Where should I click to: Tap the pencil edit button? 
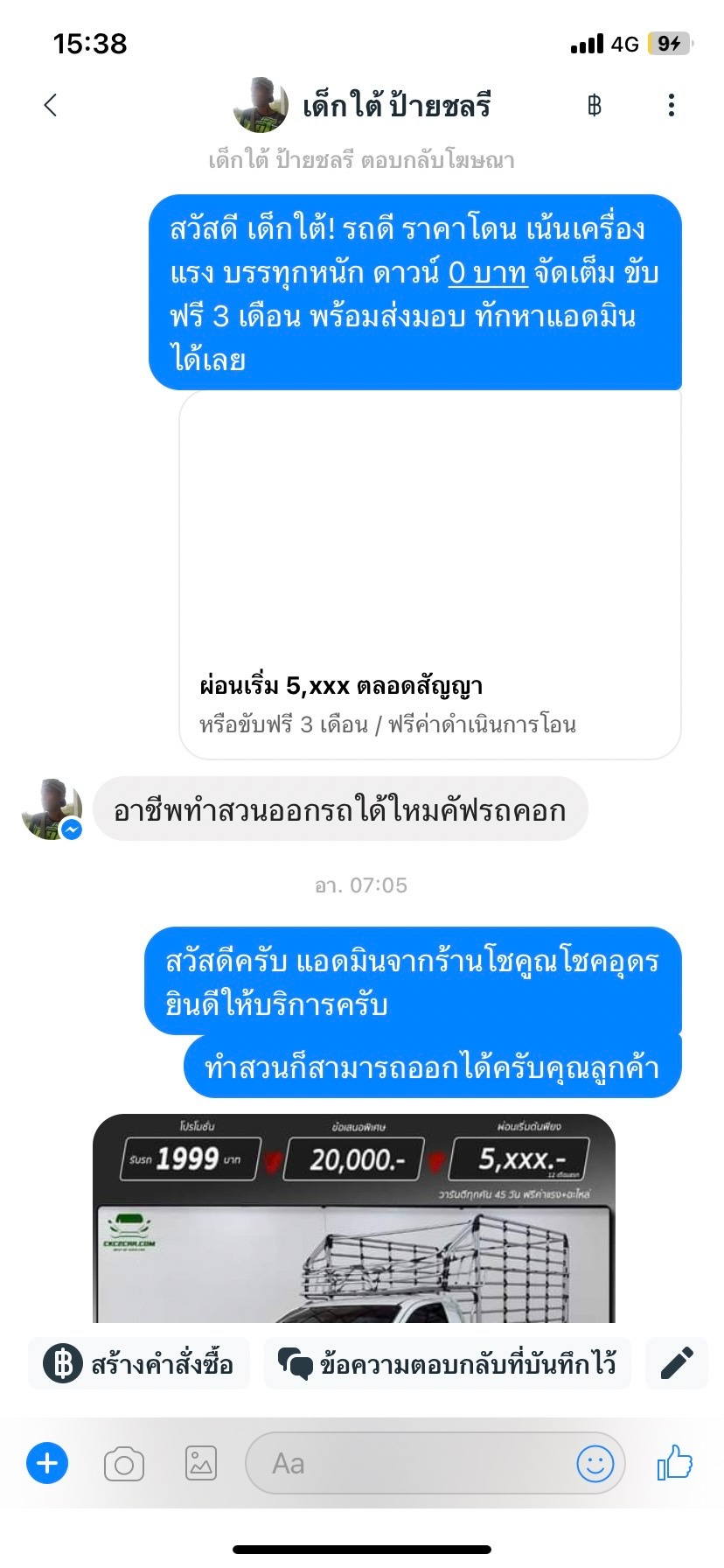tap(676, 1363)
